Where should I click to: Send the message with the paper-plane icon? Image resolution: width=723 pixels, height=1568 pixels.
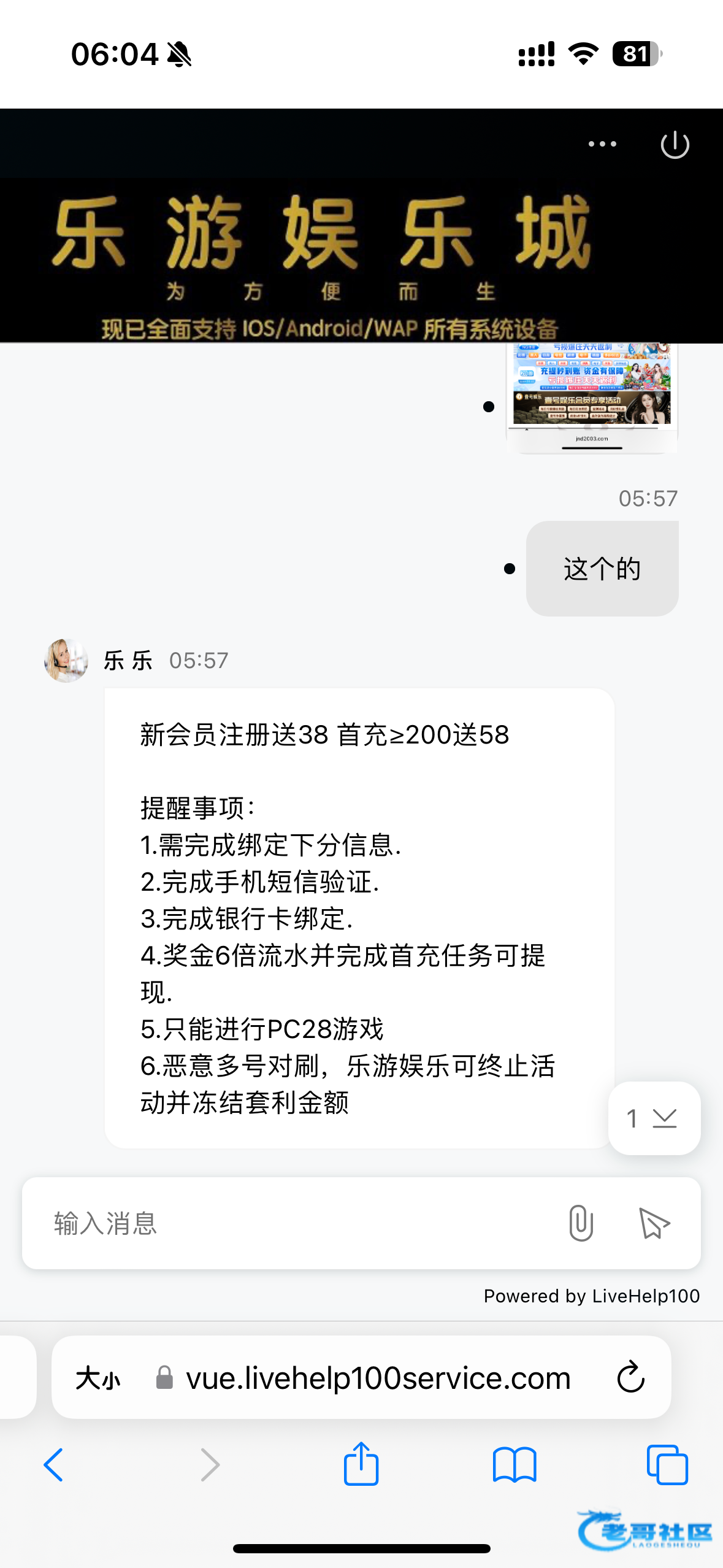(x=654, y=1223)
